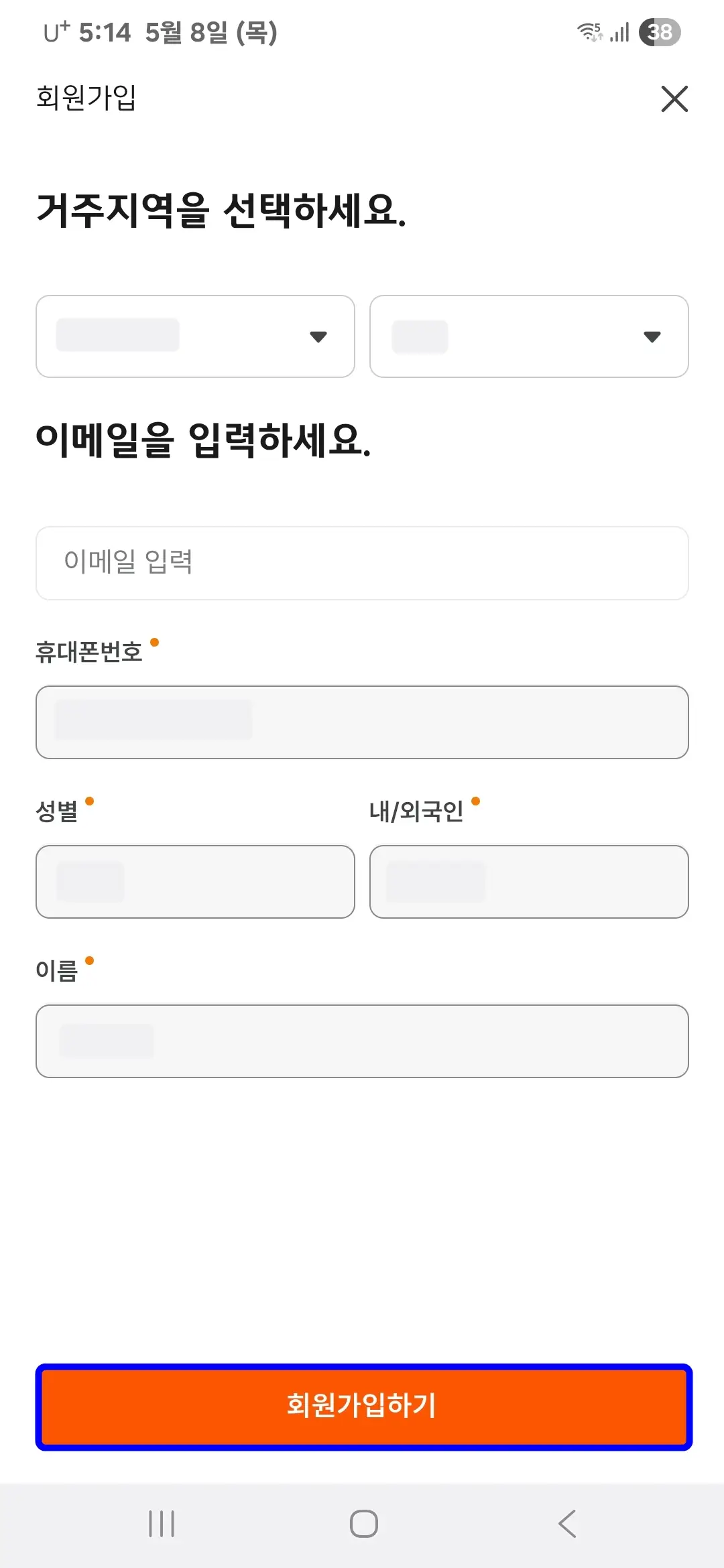Tap the battery indicator showing 38
This screenshot has height=1568, width=724.
point(660,31)
